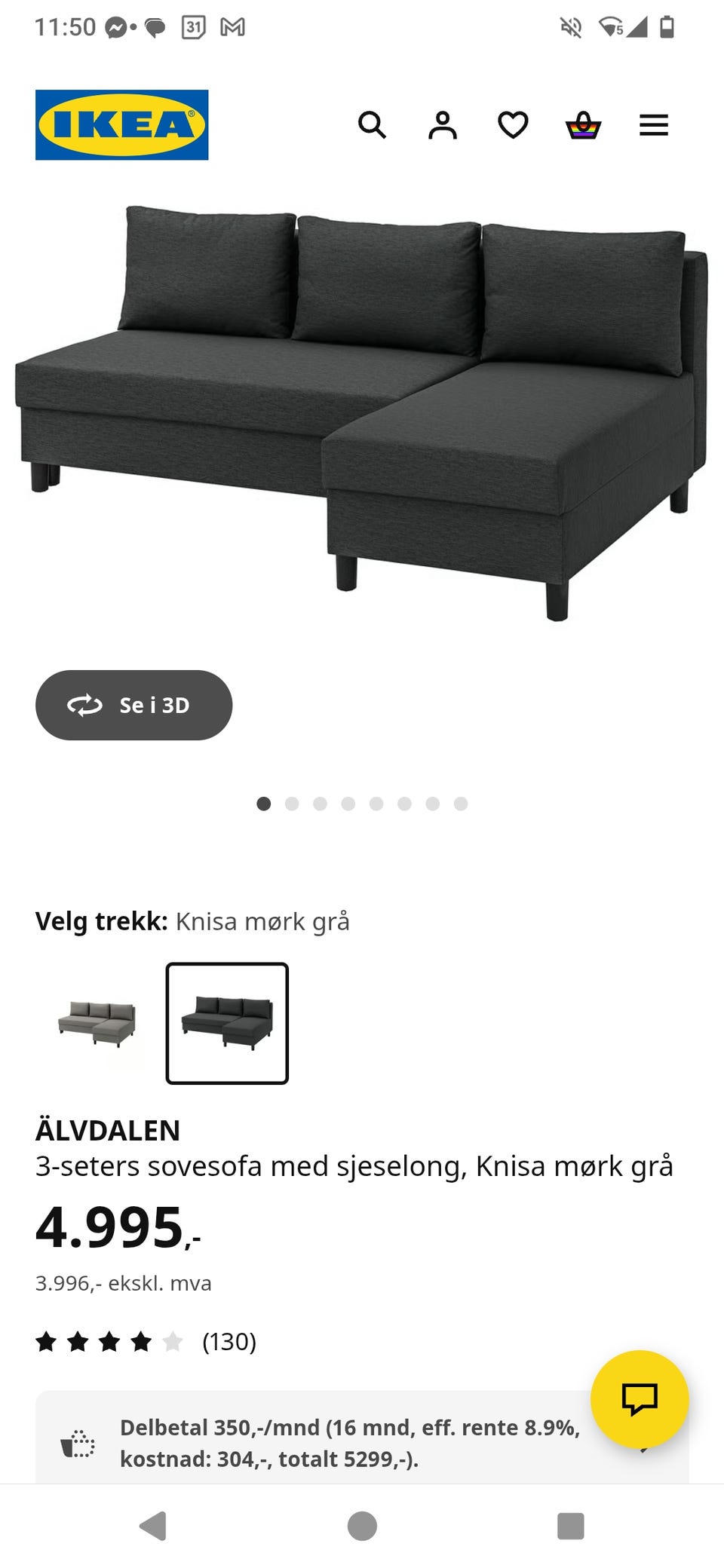Image resolution: width=724 pixels, height=1568 pixels.
Task: Open the search function
Action: 373,125
